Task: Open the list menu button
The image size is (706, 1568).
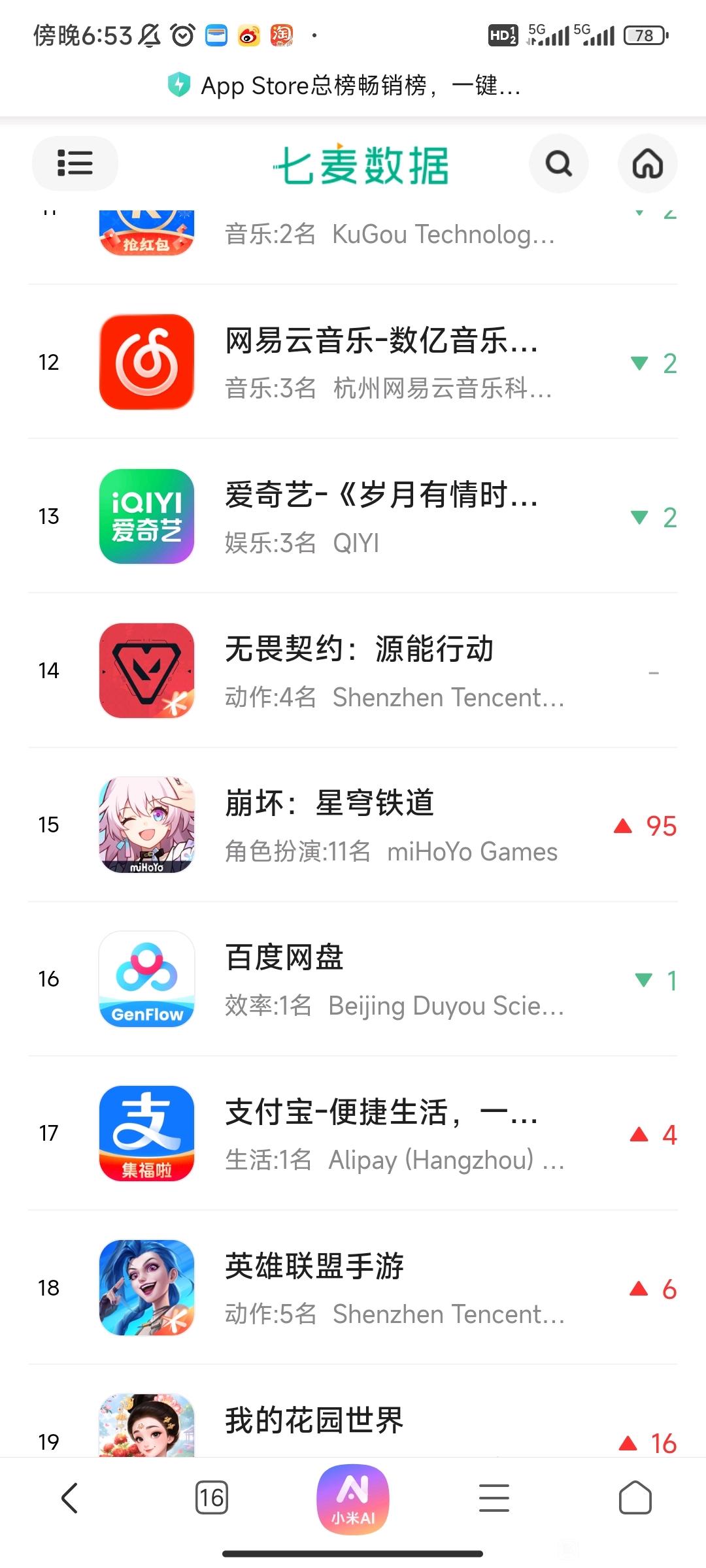Action: [x=75, y=163]
